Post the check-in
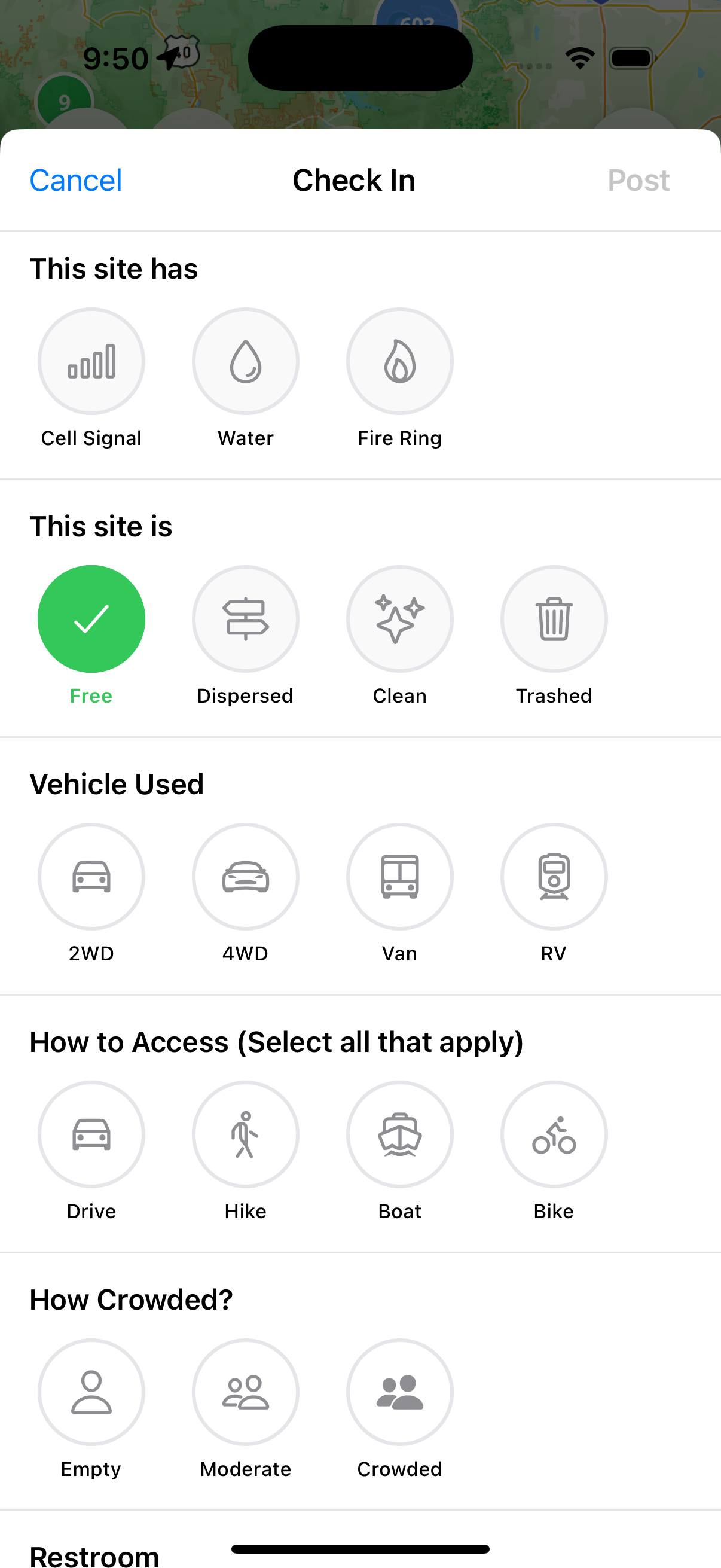The image size is (721, 1568). tap(639, 180)
